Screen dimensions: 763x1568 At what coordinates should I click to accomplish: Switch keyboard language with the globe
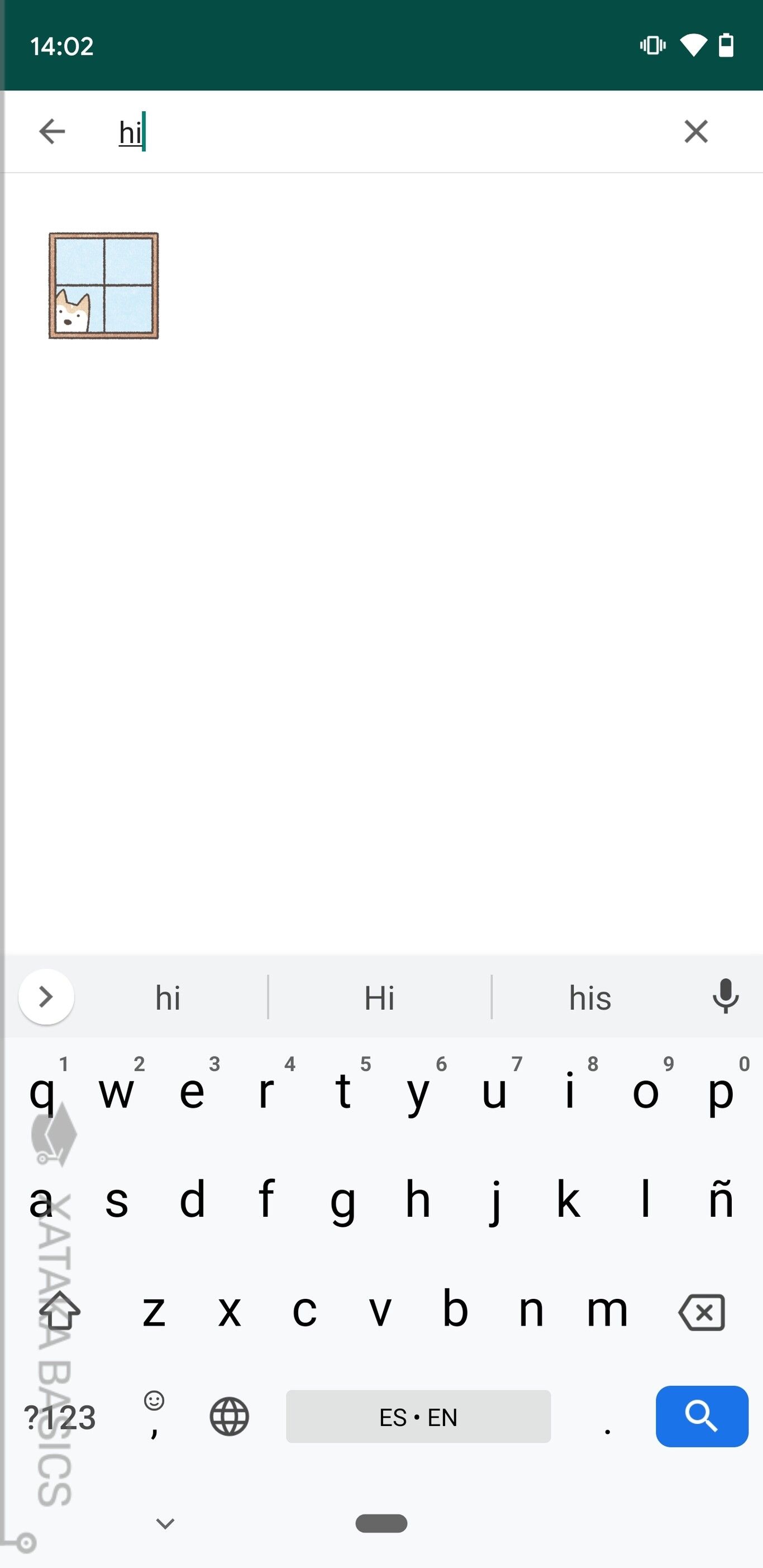point(229,1417)
